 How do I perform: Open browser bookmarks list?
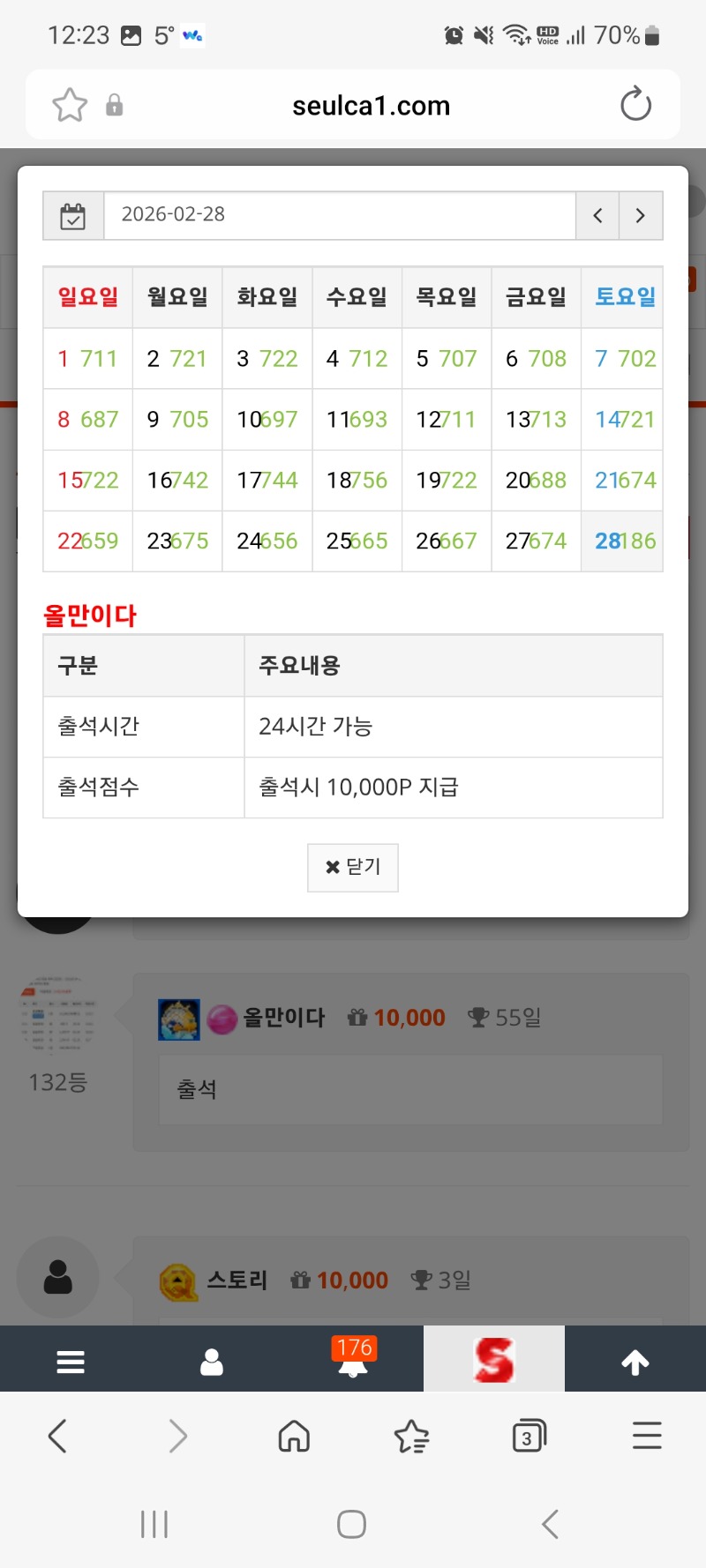point(411,1436)
